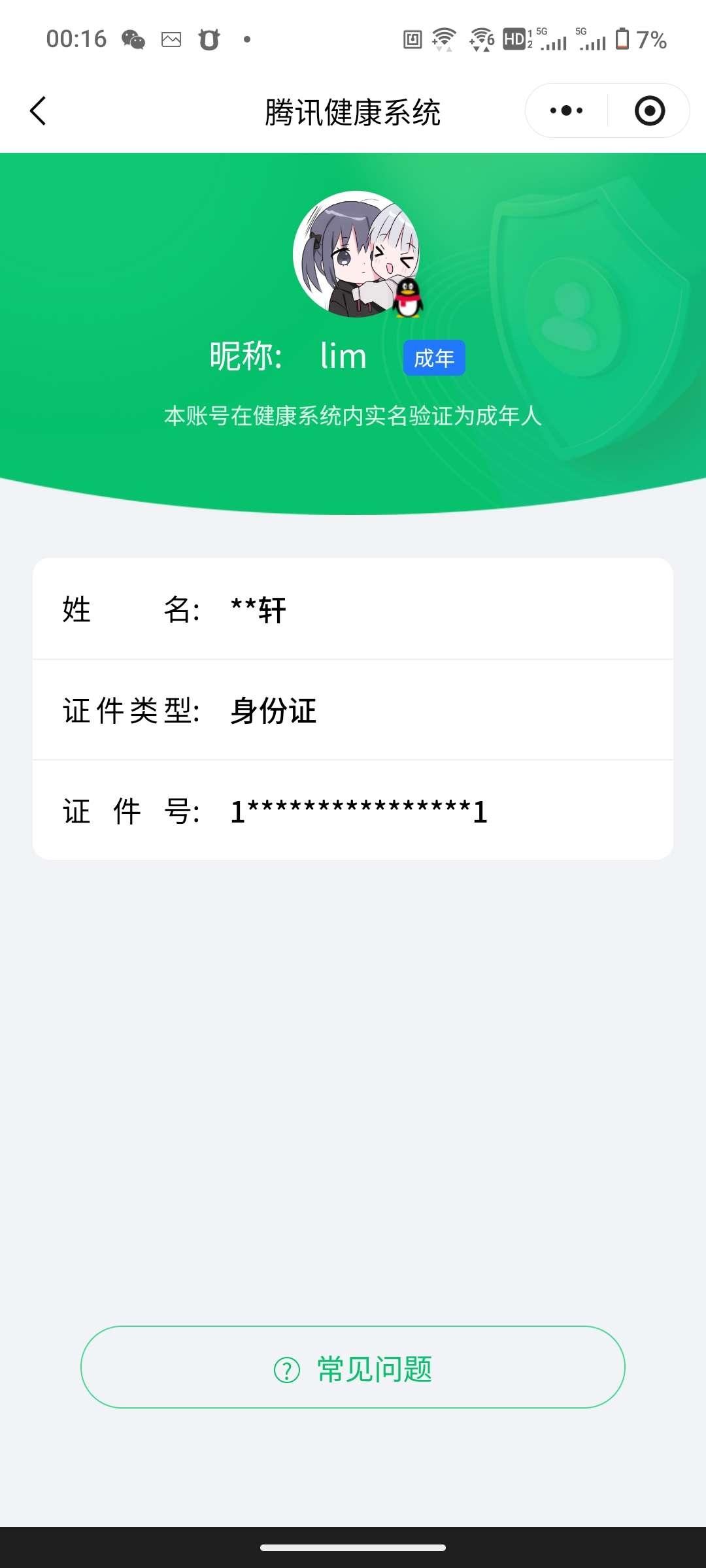Screen dimensions: 706x1568
Task: Tap the battery indicator in the status bar
Action: tap(622, 39)
